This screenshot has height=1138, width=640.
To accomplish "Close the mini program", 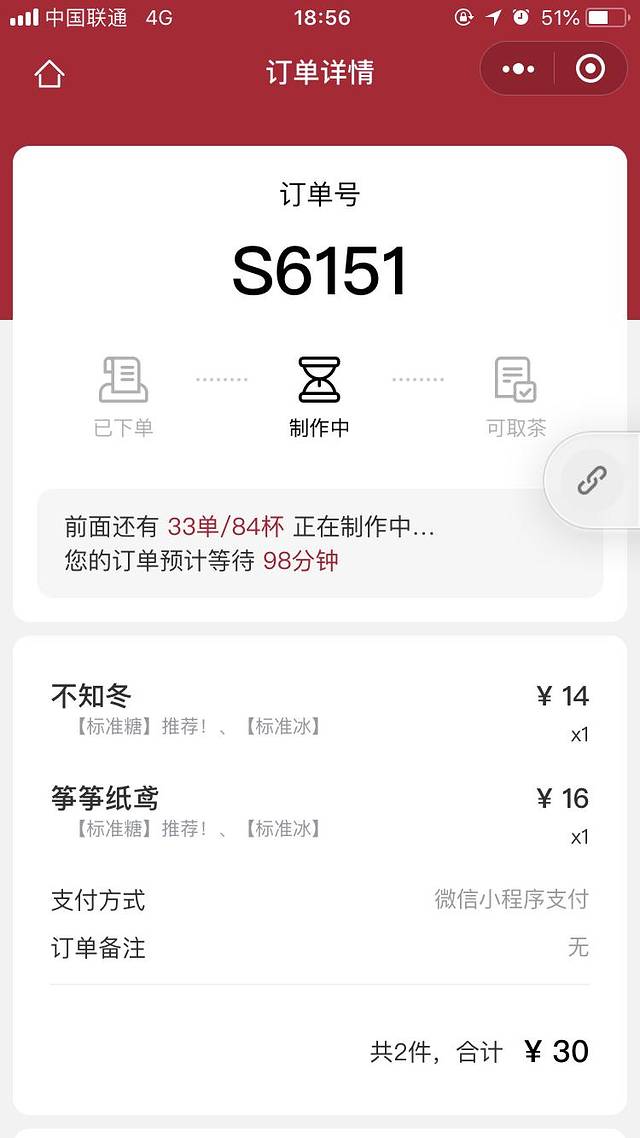I will (x=590, y=69).
